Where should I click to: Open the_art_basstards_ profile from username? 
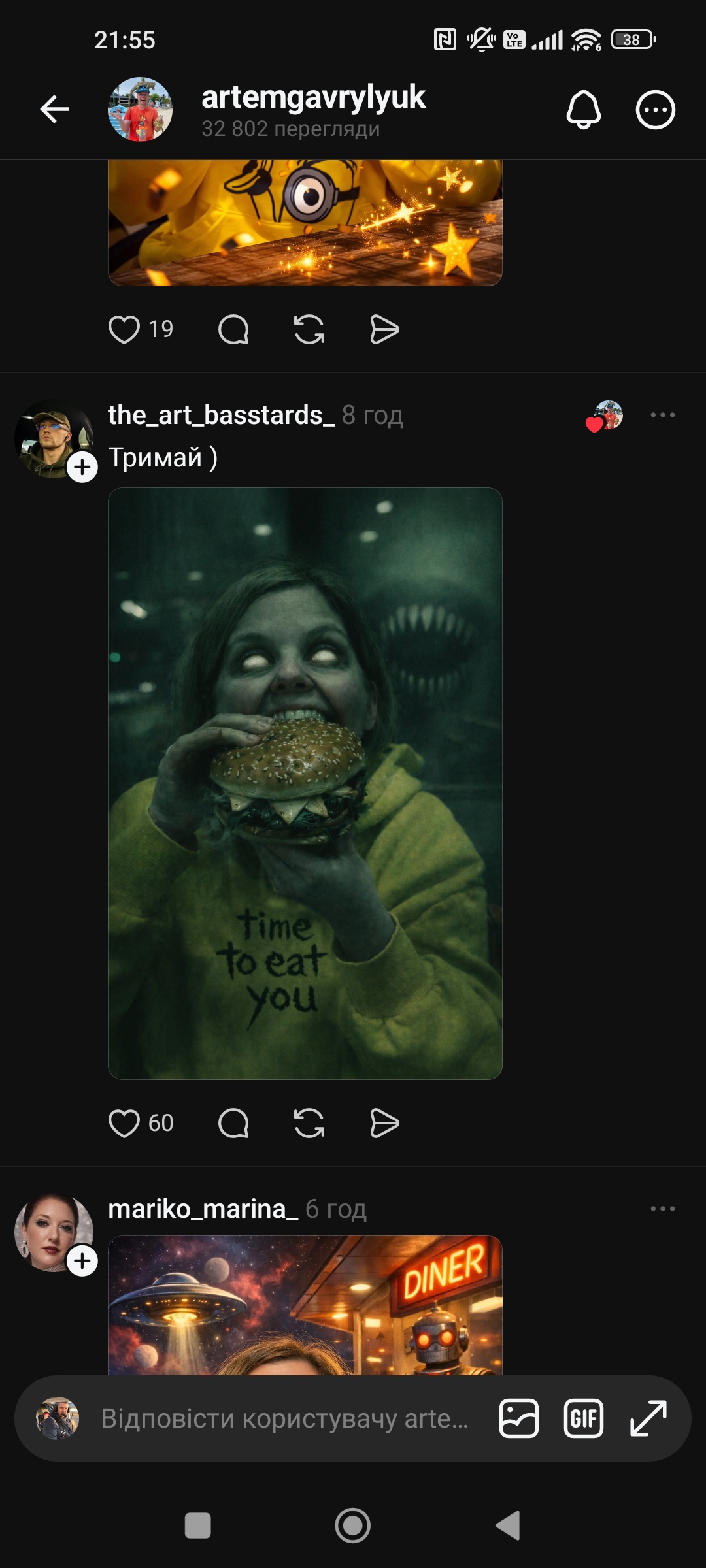click(221, 415)
